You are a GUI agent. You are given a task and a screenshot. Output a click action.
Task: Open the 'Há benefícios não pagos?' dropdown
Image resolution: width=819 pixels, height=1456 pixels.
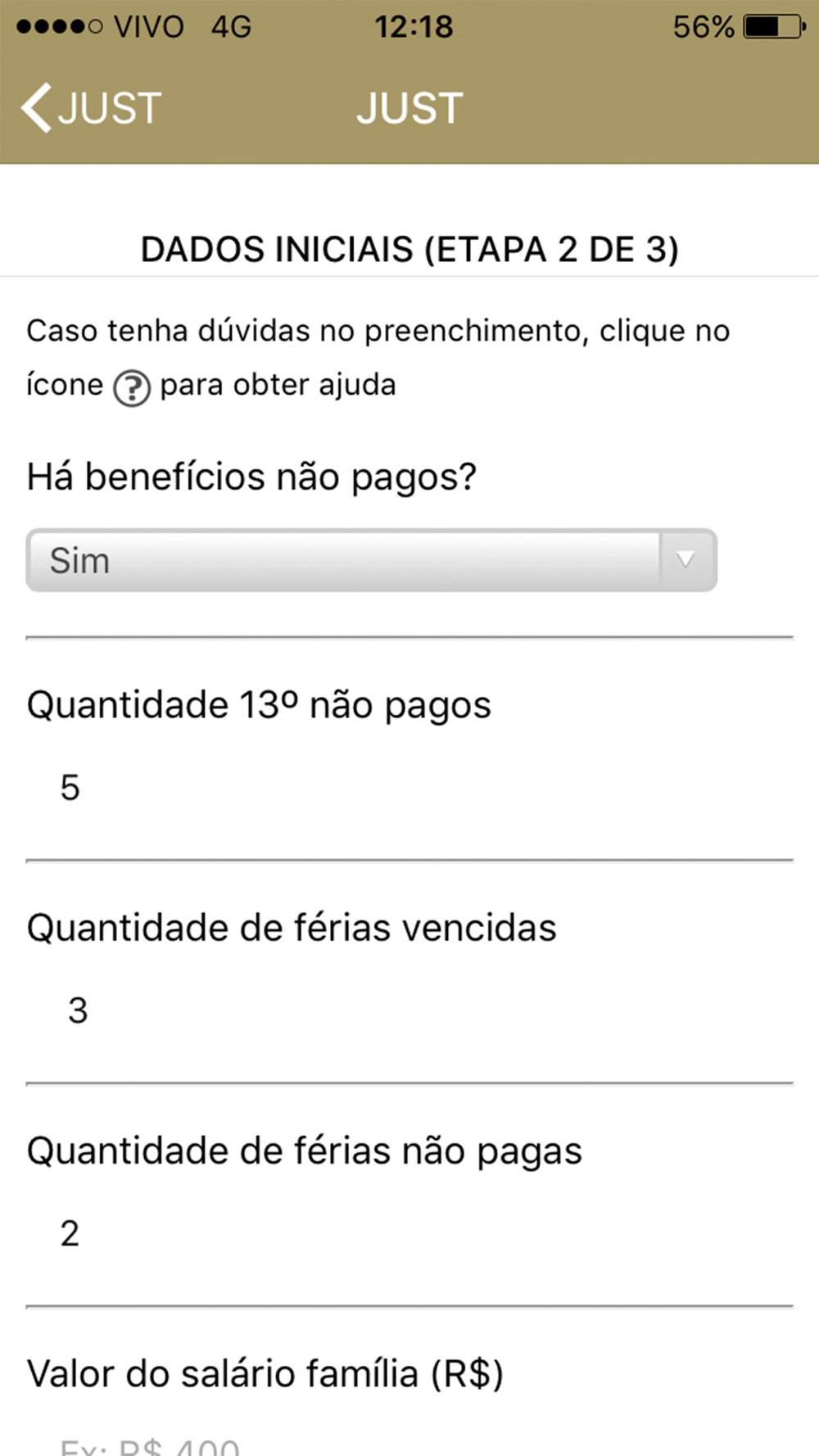coord(372,560)
